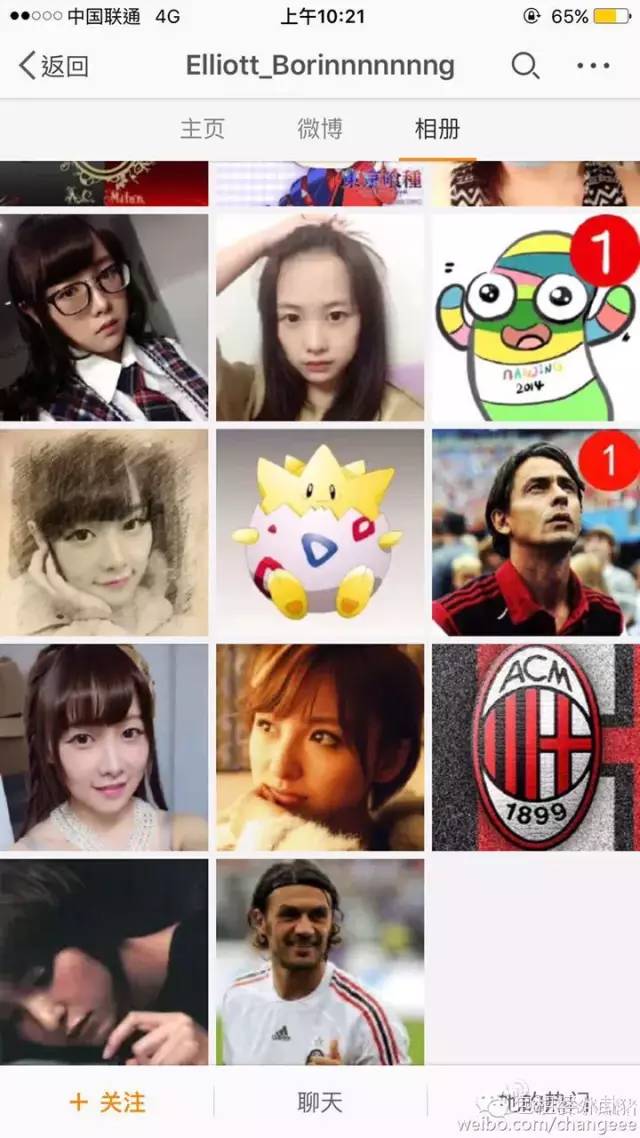View the ACM 1899 crest image
Screen dimensions: 640x1138
[535, 747]
